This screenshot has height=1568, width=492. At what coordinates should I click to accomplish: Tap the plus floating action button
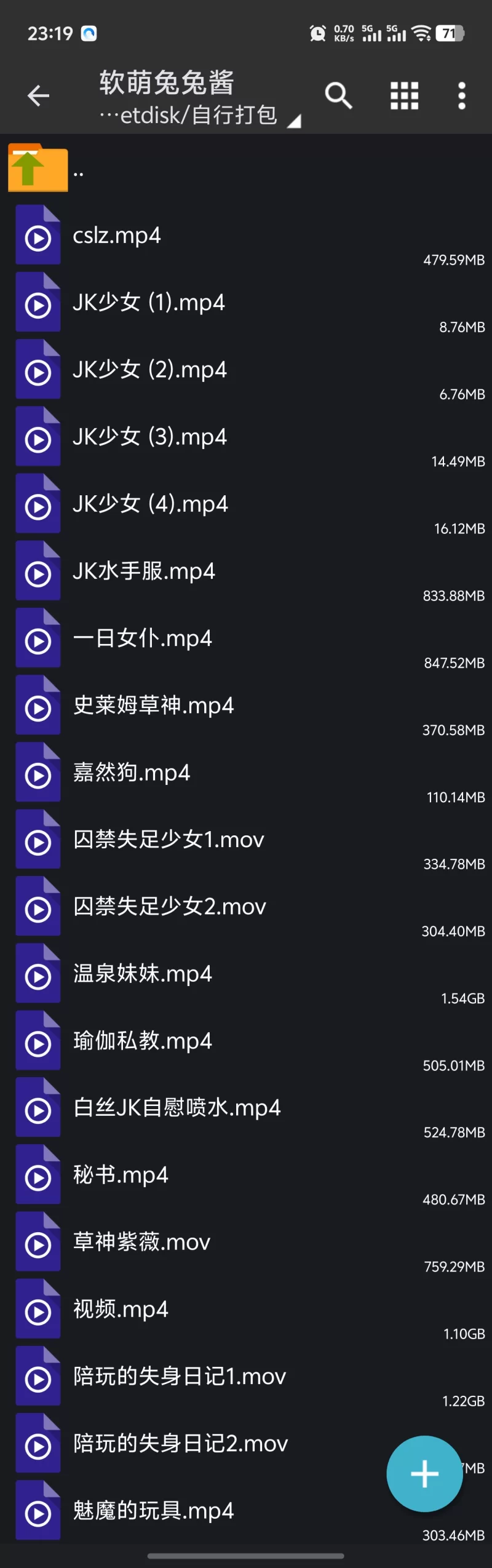(424, 1473)
